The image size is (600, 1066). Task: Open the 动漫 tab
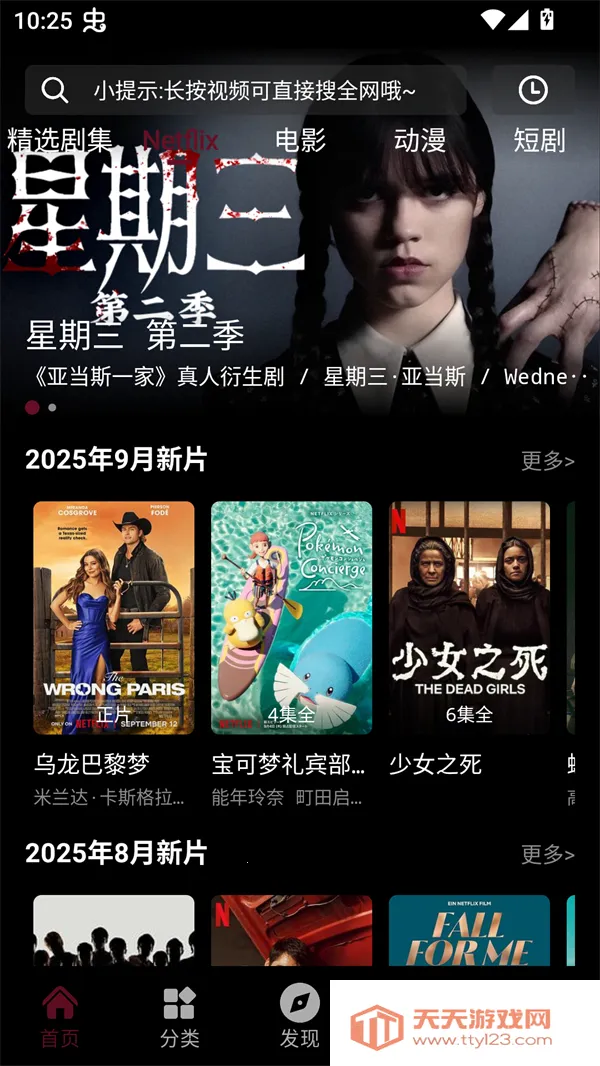pyautogui.click(x=420, y=140)
